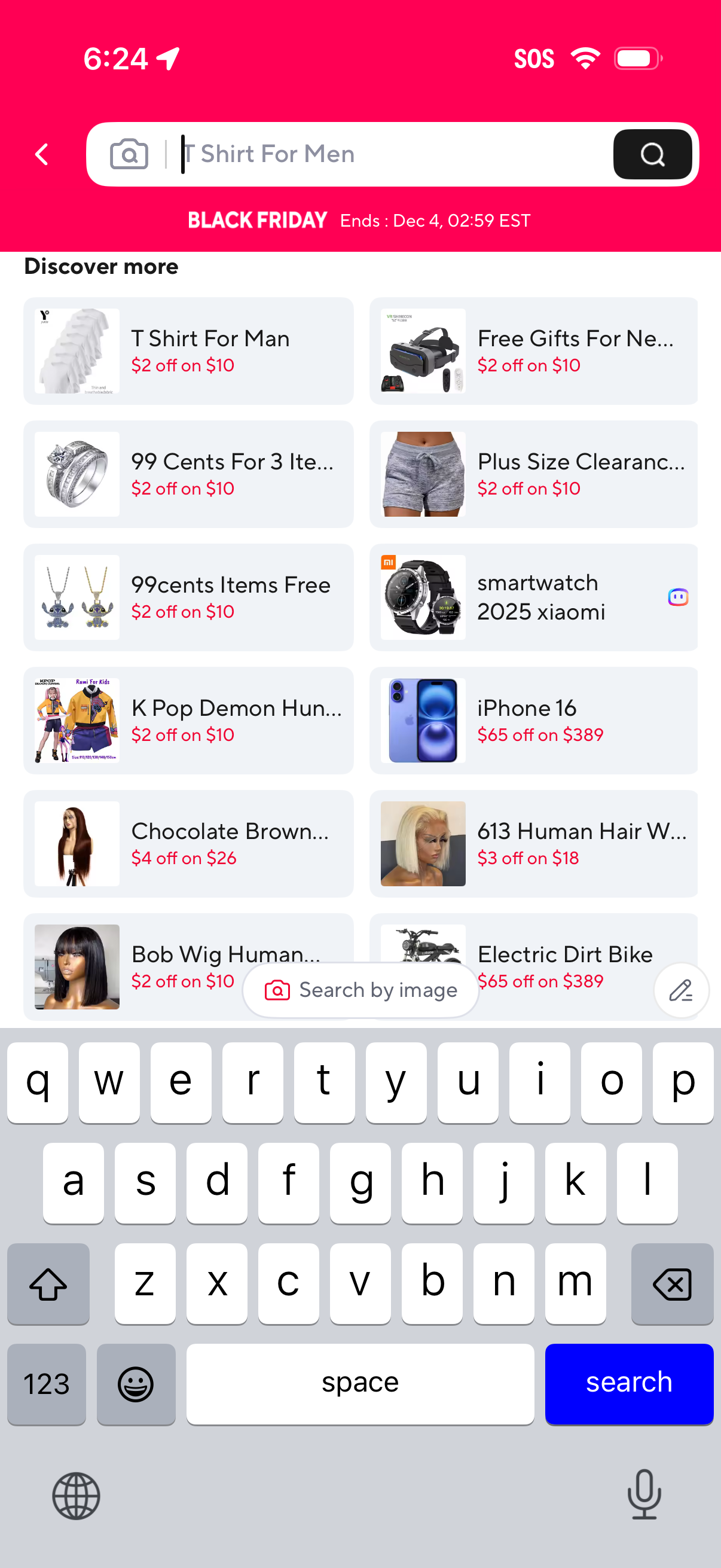
Task: Tap the camera icon inside the search bar
Action: [x=129, y=154]
